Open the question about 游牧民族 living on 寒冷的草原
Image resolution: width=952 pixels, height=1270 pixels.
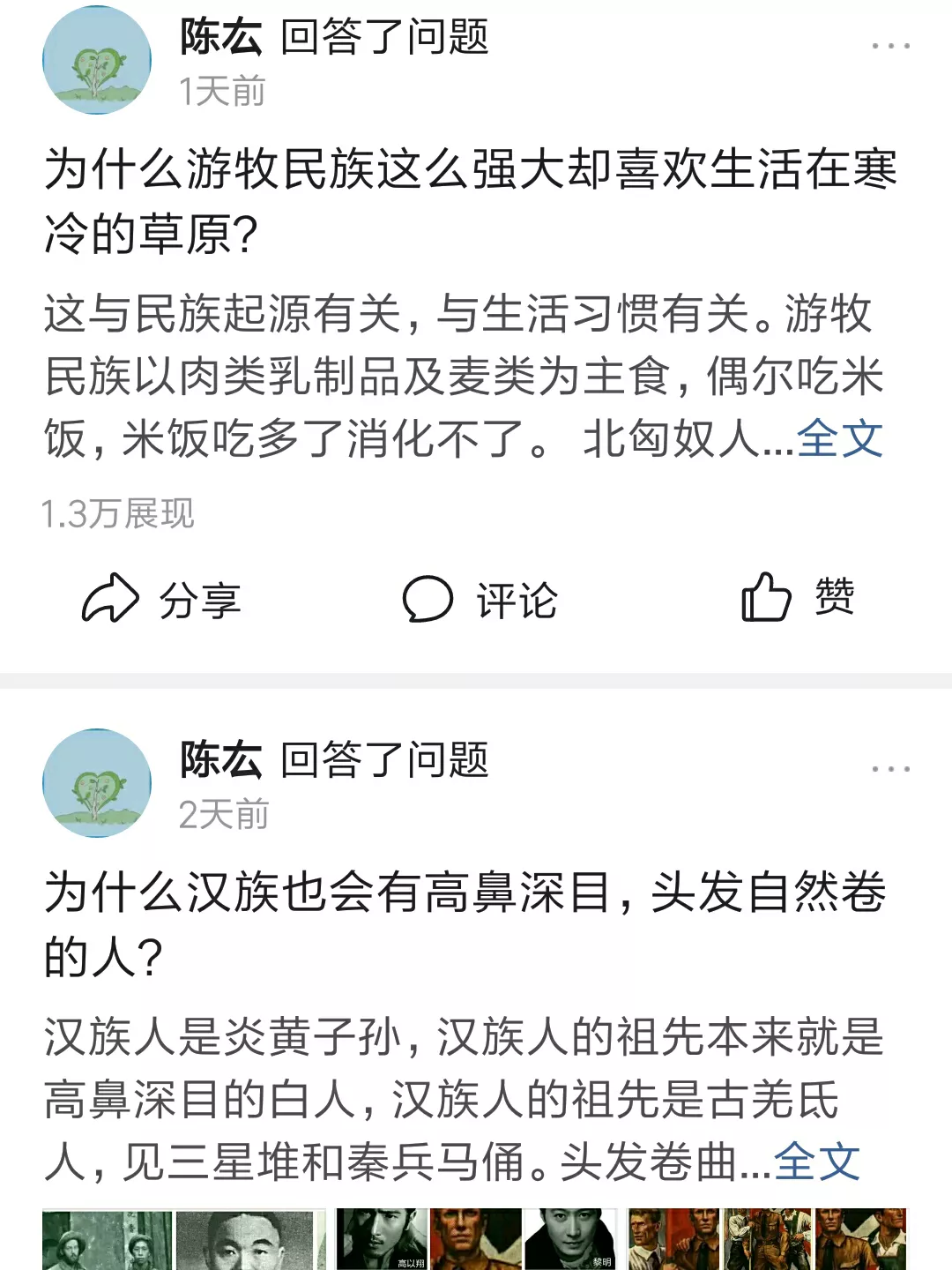click(469, 201)
